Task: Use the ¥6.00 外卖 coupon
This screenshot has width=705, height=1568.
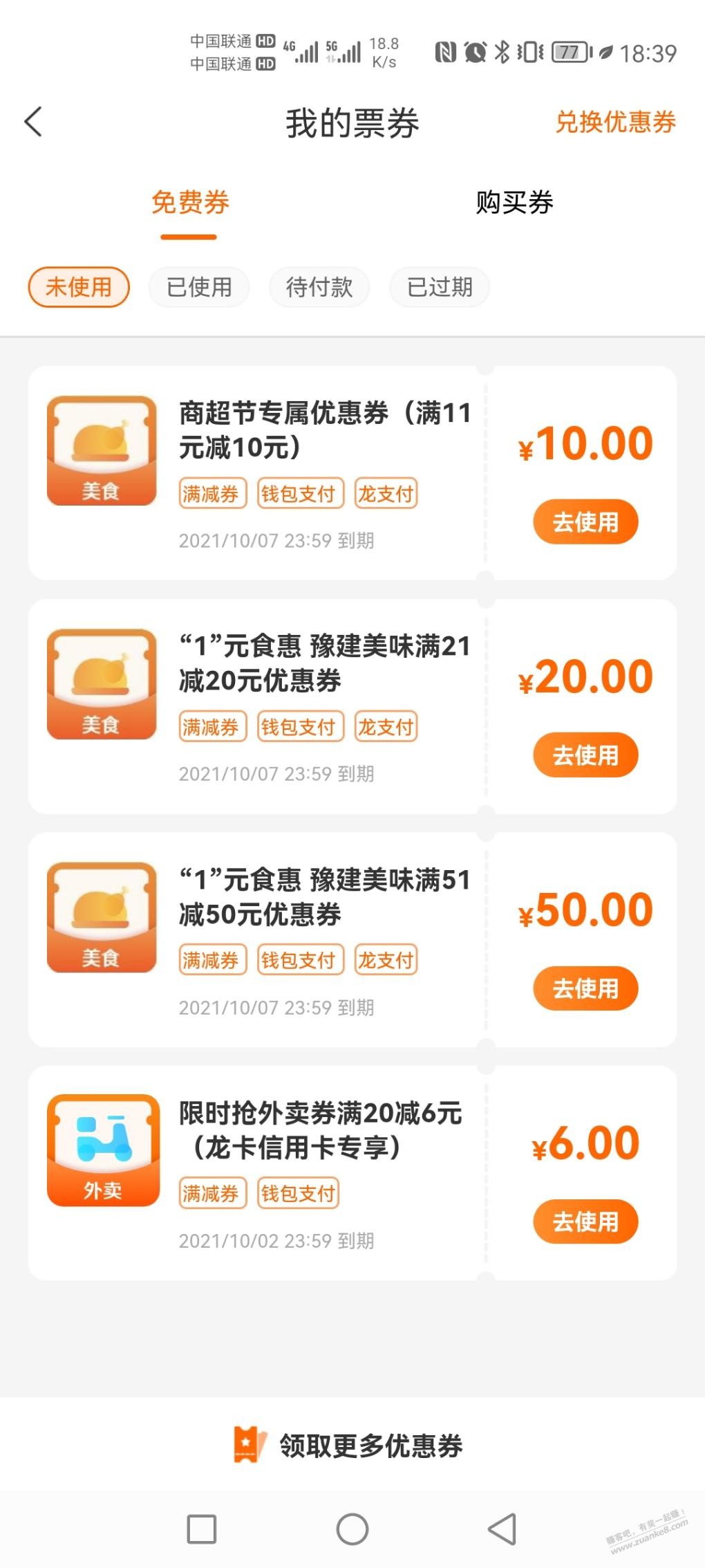Action: 585,1221
